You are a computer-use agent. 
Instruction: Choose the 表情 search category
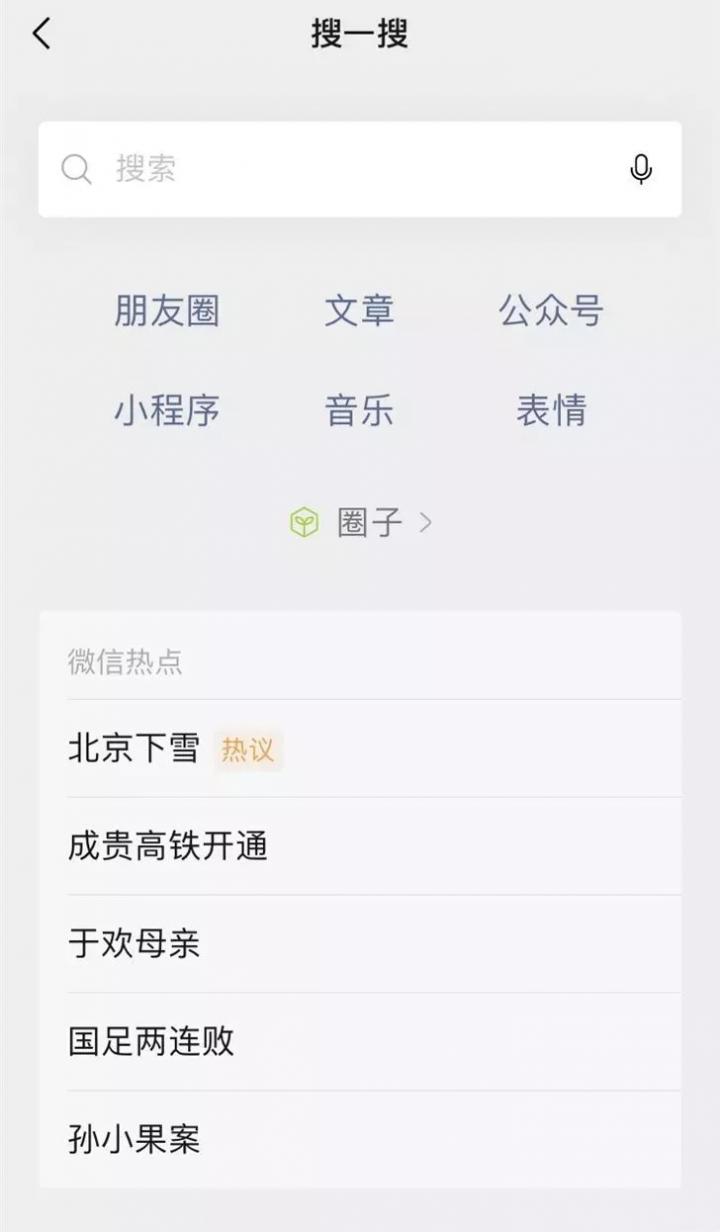point(551,410)
